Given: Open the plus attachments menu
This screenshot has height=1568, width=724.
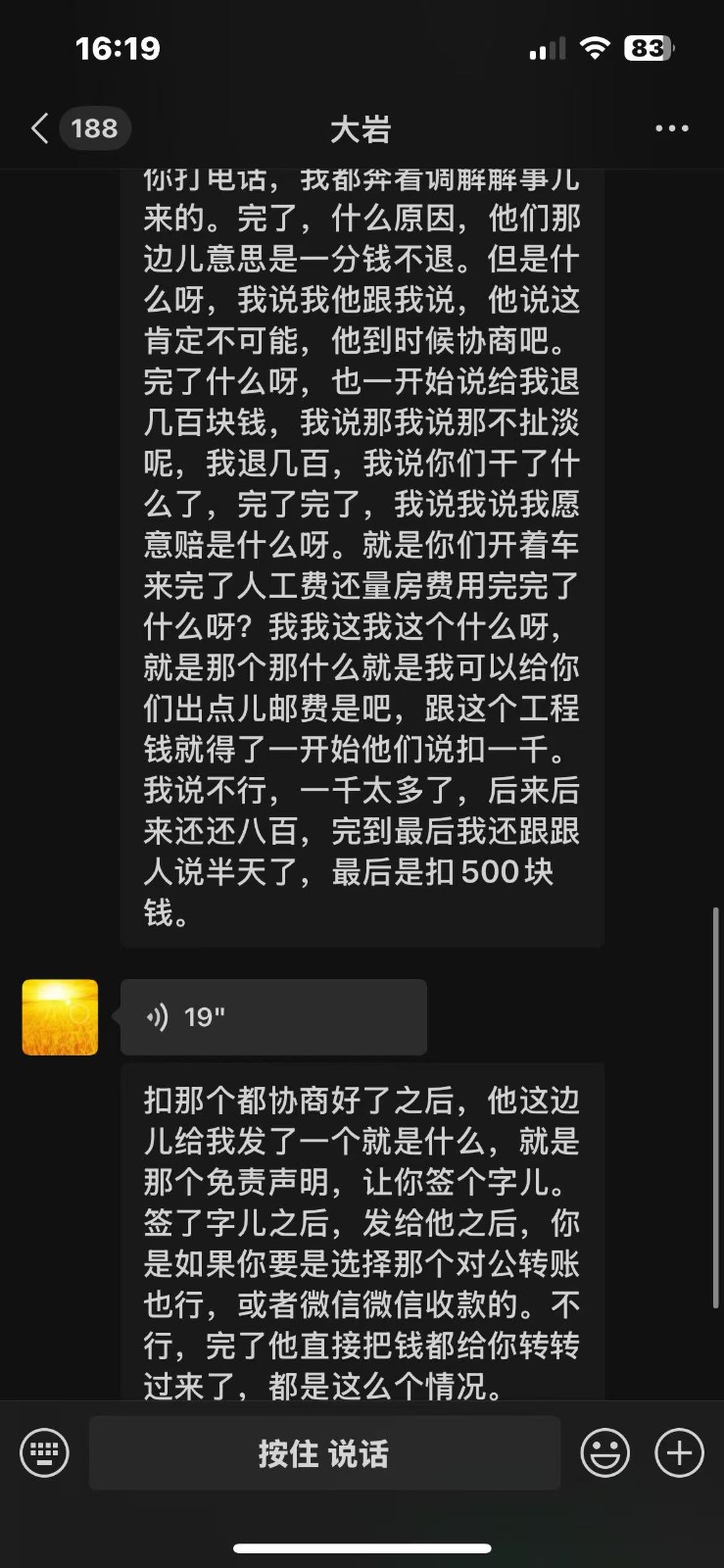Looking at the screenshot, I should point(680,1452).
